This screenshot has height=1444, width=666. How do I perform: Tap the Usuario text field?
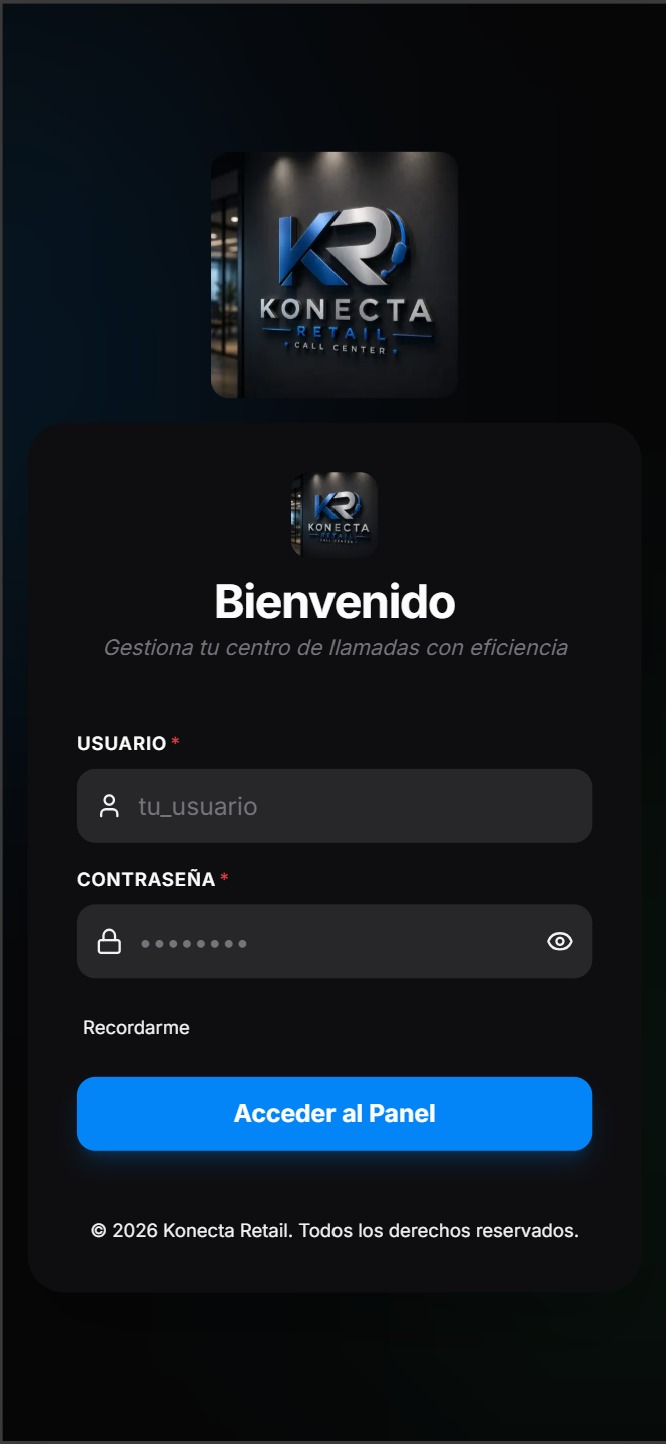coord(334,806)
